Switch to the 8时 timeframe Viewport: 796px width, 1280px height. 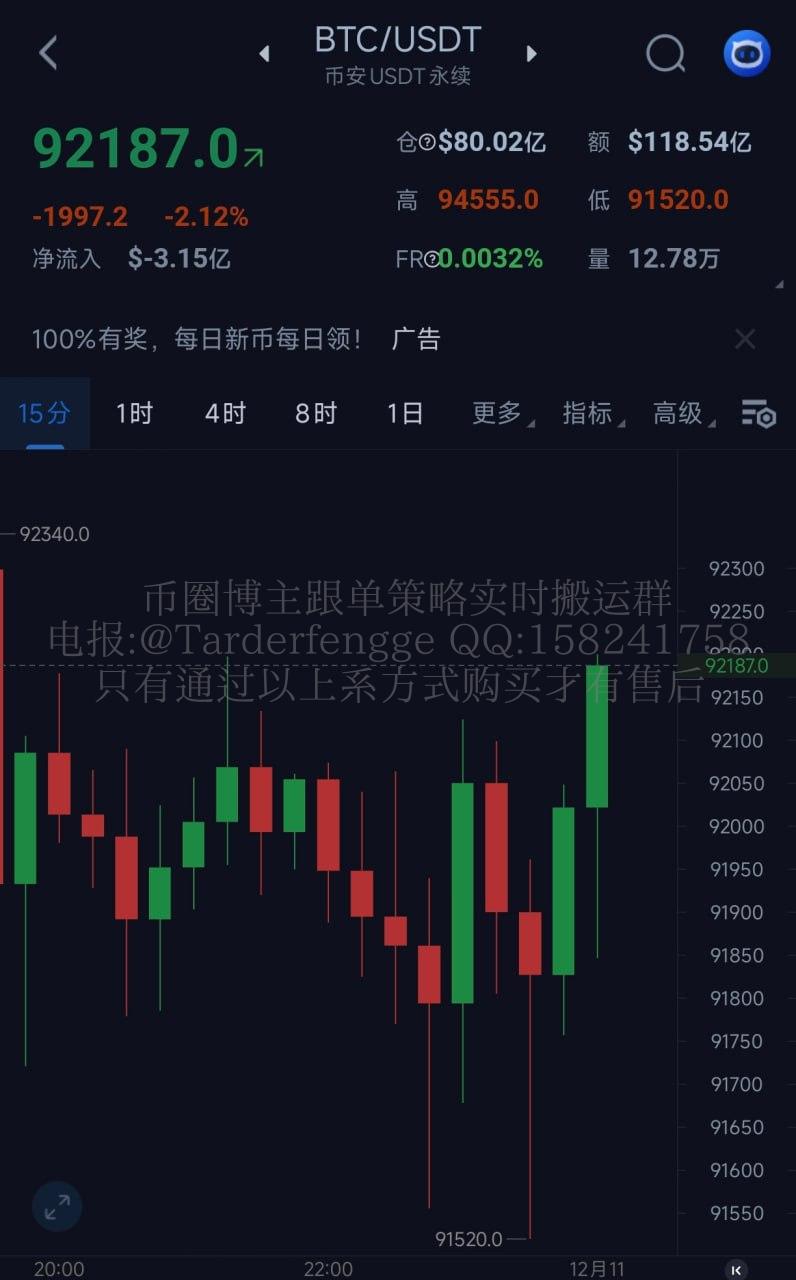[x=316, y=413]
